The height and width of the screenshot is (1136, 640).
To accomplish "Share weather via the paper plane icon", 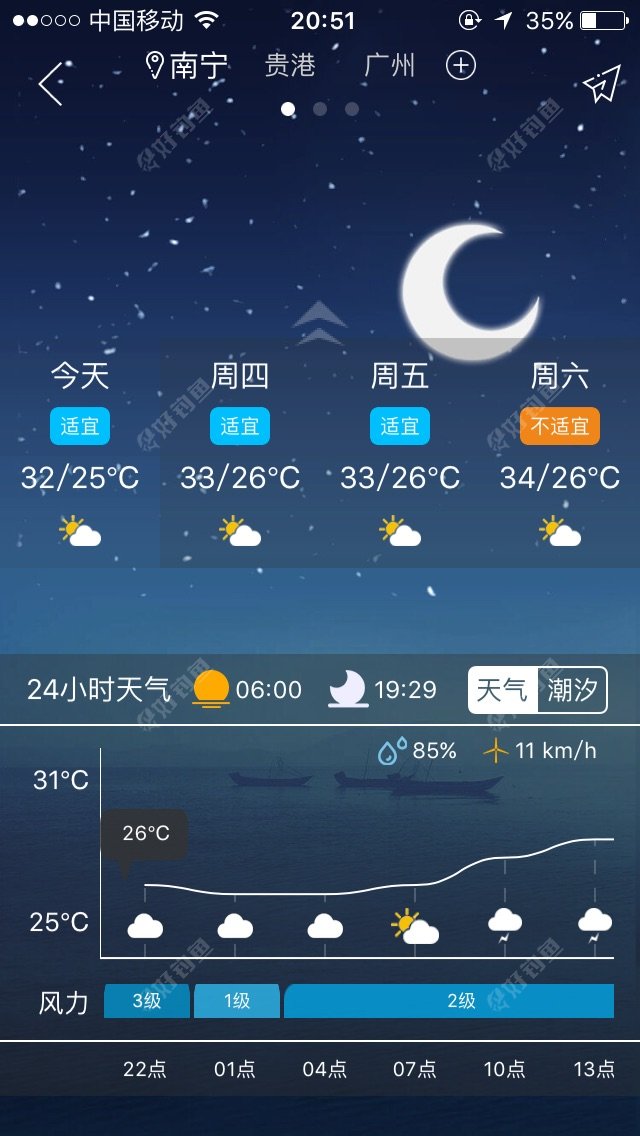I will click(601, 85).
